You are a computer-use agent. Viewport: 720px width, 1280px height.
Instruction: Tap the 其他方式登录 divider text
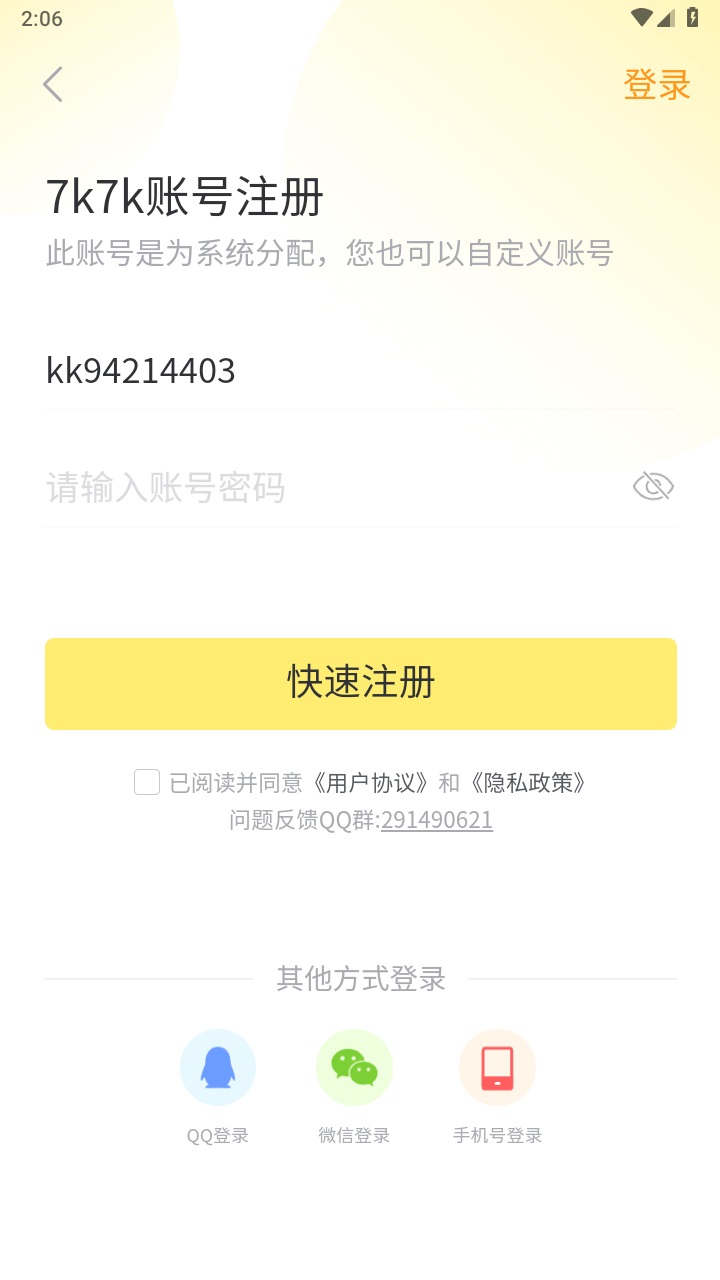360,980
